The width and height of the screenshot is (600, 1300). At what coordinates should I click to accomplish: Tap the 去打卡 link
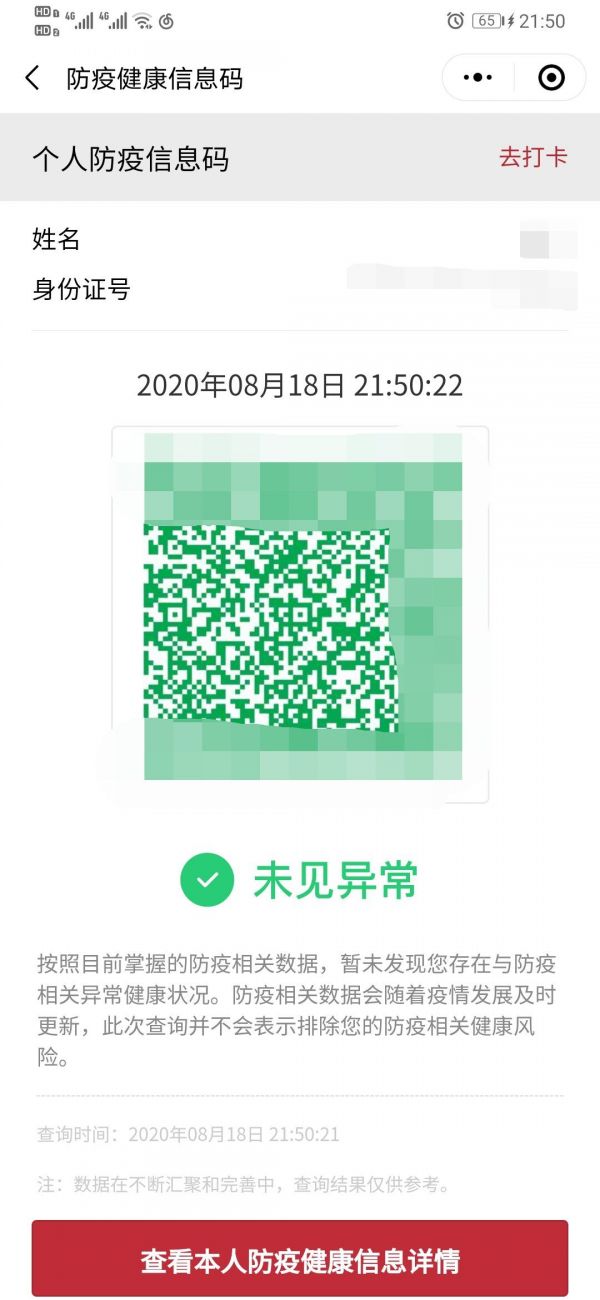click(533, 157)
